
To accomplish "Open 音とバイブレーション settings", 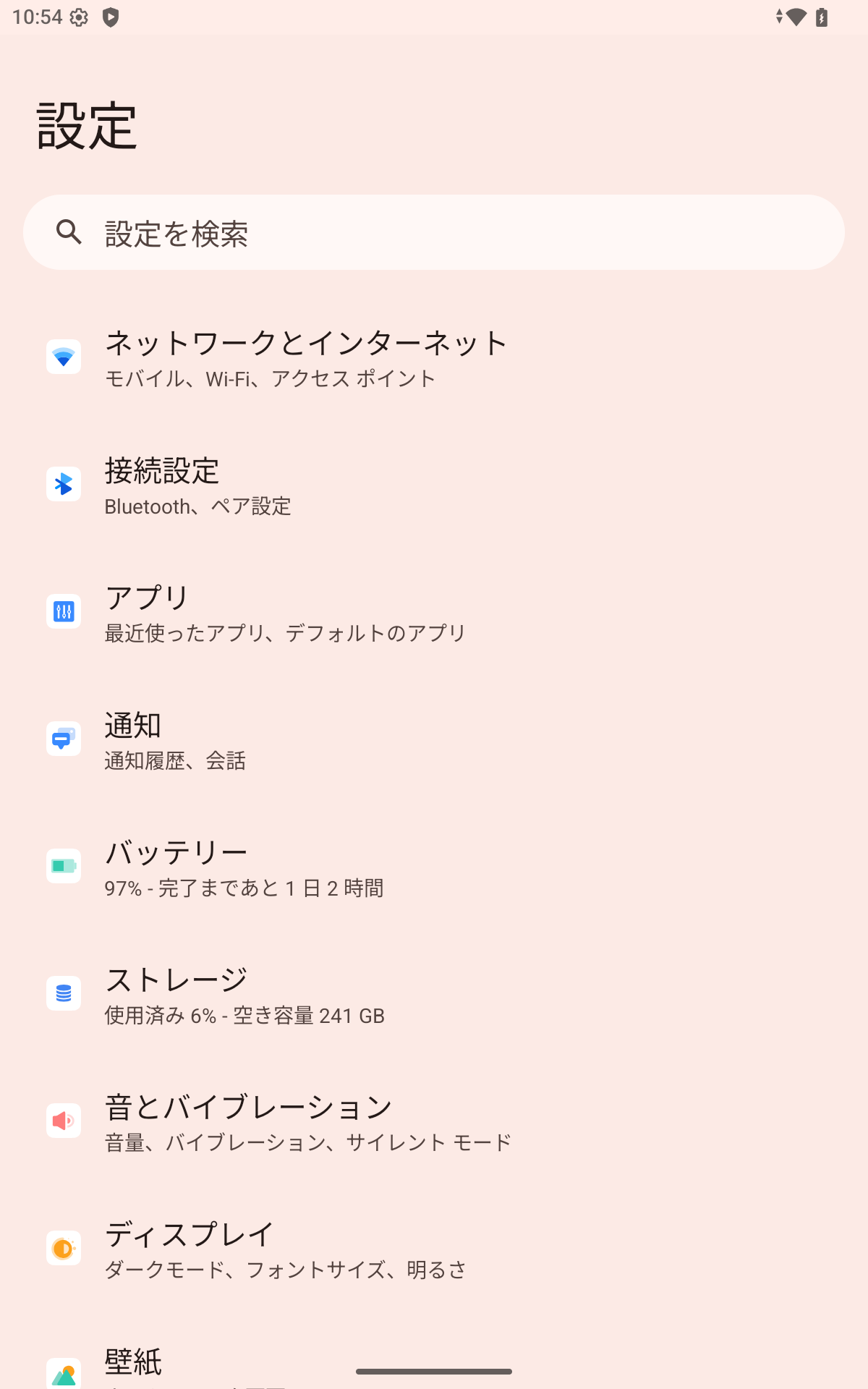I will pos(434,1121).
